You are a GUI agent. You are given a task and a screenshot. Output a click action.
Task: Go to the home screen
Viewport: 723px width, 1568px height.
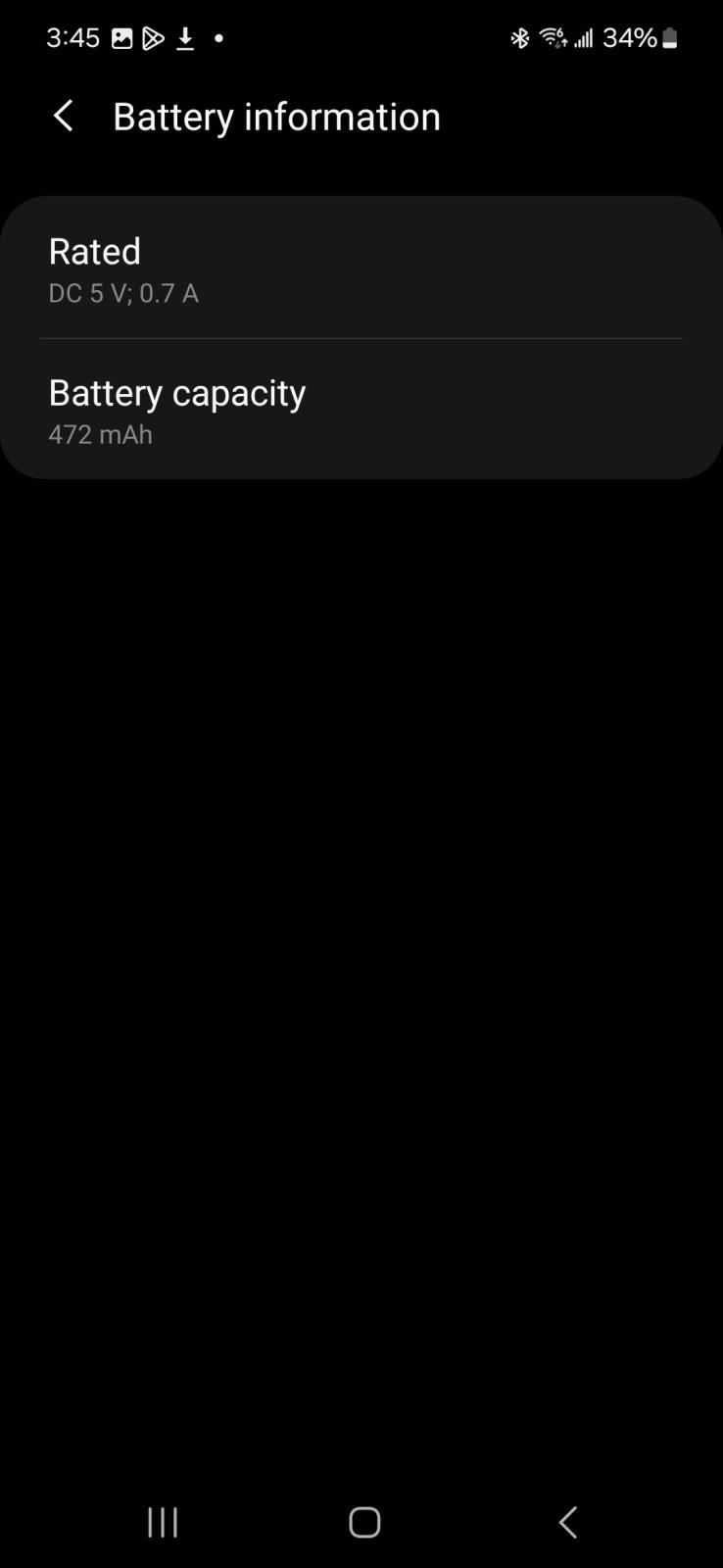click(x=364, y=1522)
